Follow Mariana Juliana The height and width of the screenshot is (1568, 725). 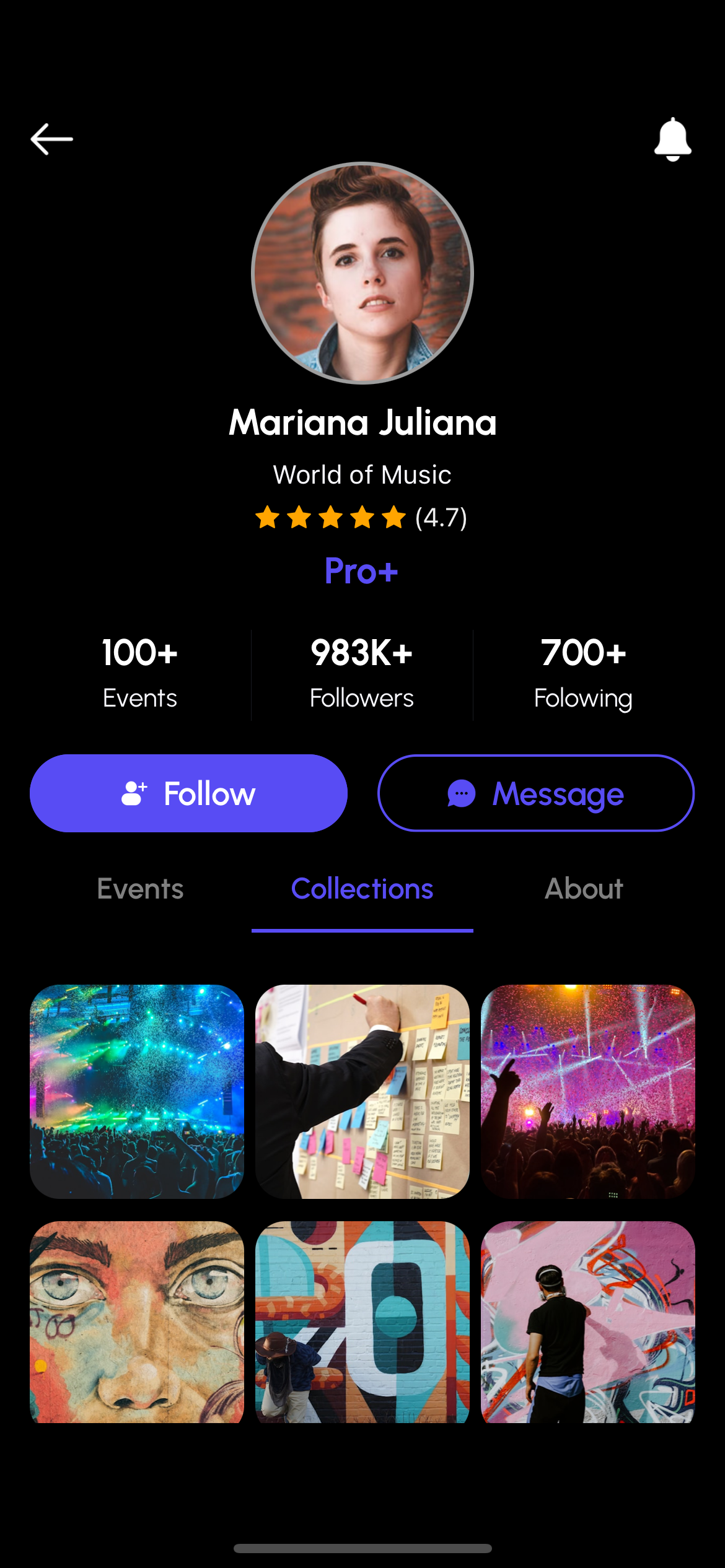188,793
